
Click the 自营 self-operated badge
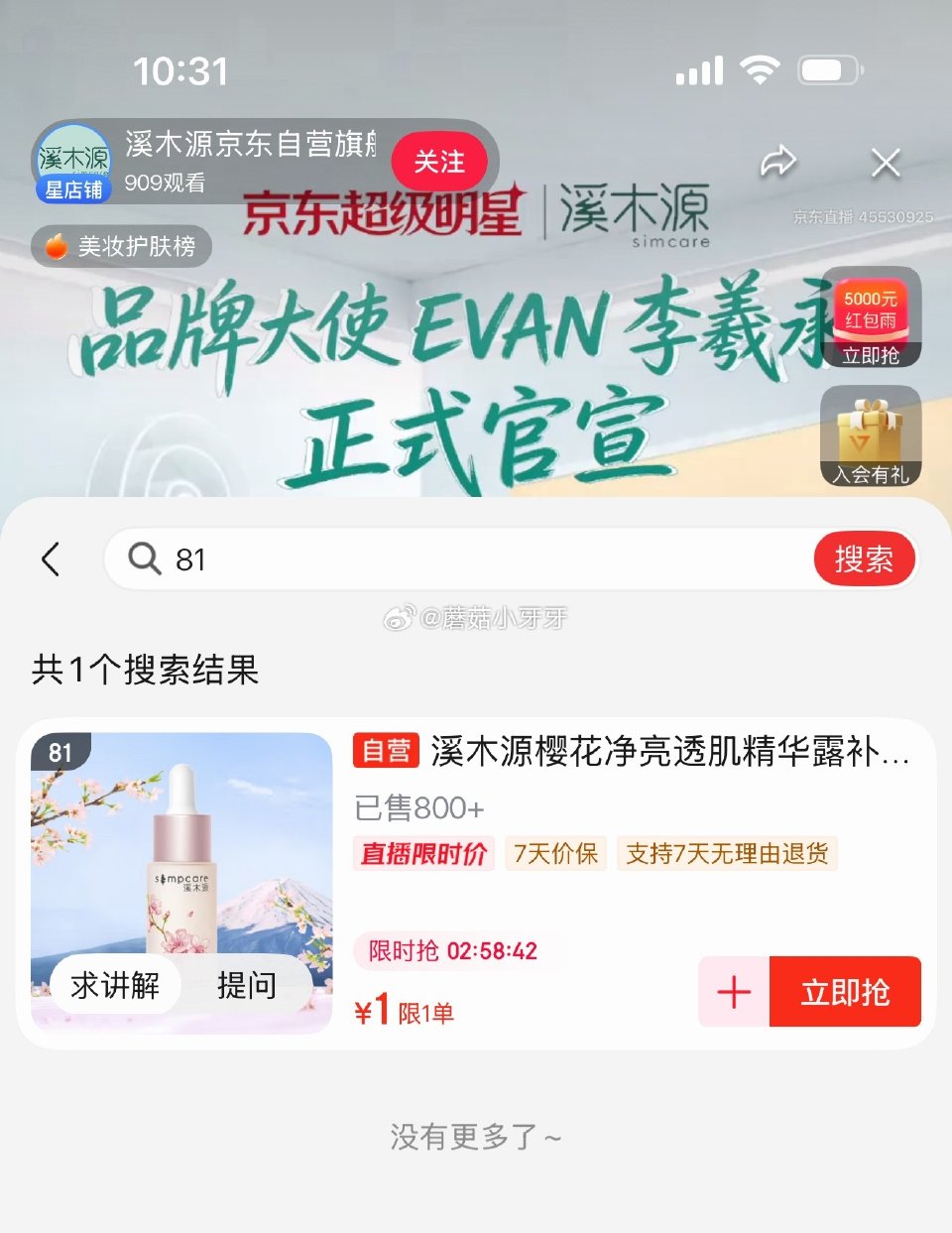[x=389, y=752]
